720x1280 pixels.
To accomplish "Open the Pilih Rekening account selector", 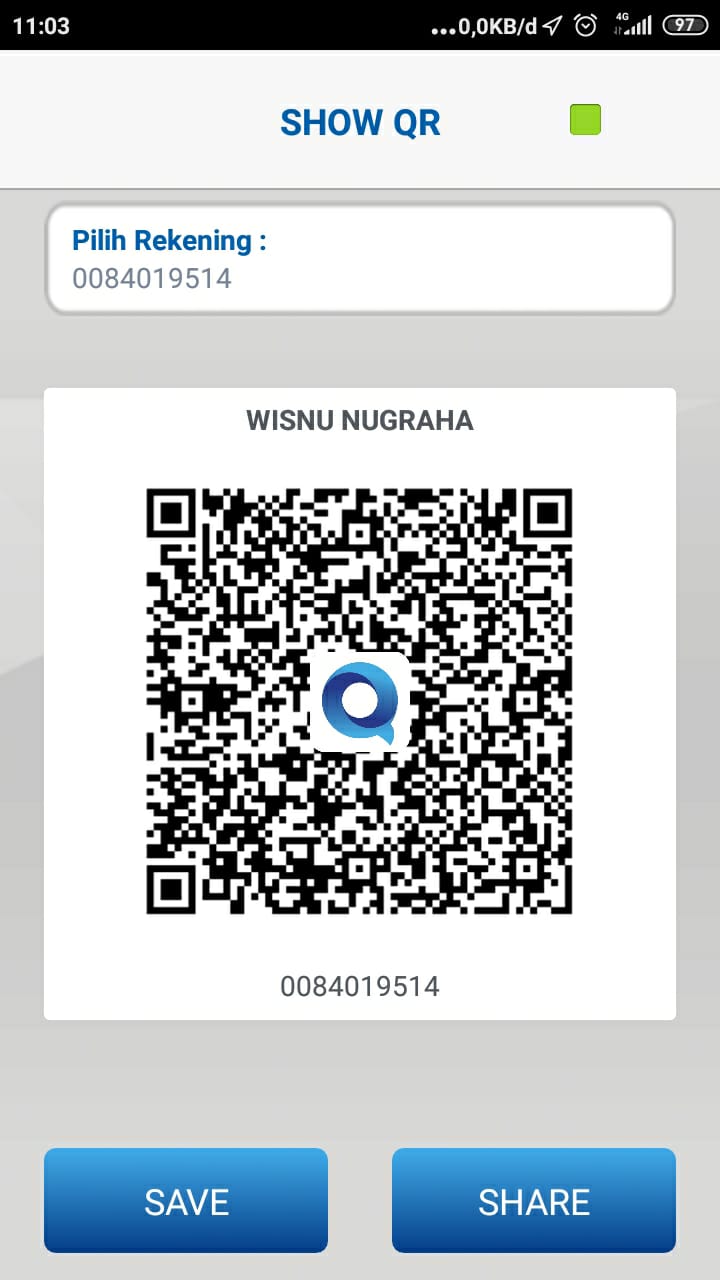I will tap(360, 259).
